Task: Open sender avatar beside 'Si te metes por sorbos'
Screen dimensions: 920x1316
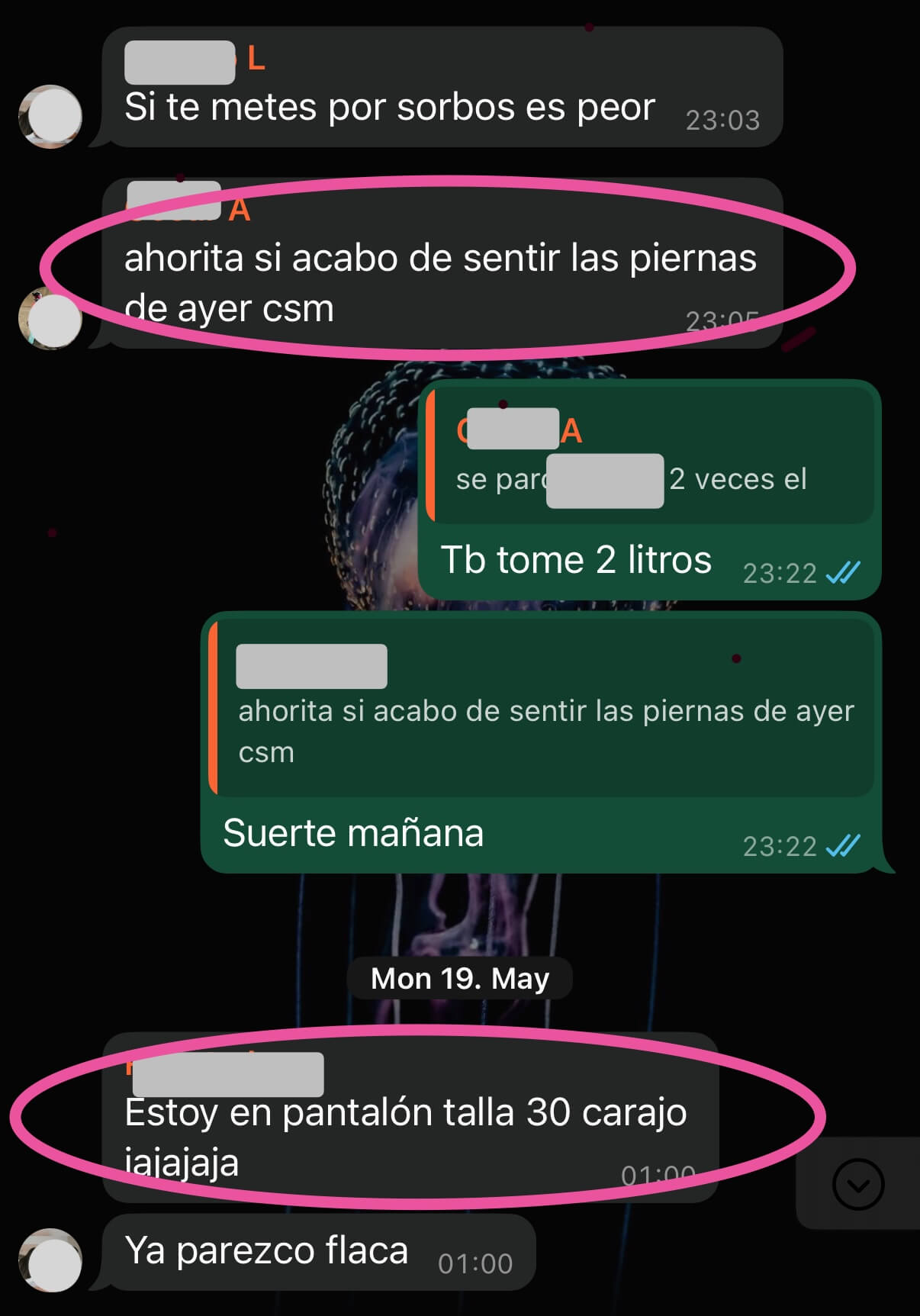Action: 50,117
